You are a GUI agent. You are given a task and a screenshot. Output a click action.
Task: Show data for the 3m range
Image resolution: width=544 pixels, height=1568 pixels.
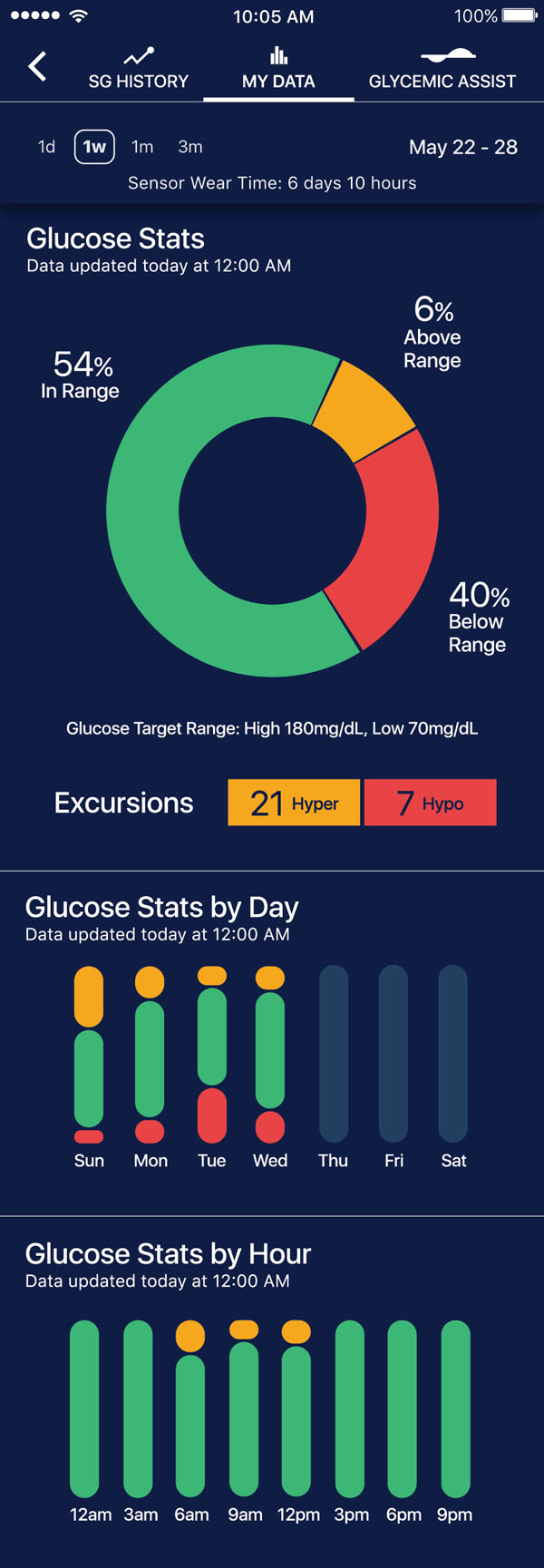point(190,147)
